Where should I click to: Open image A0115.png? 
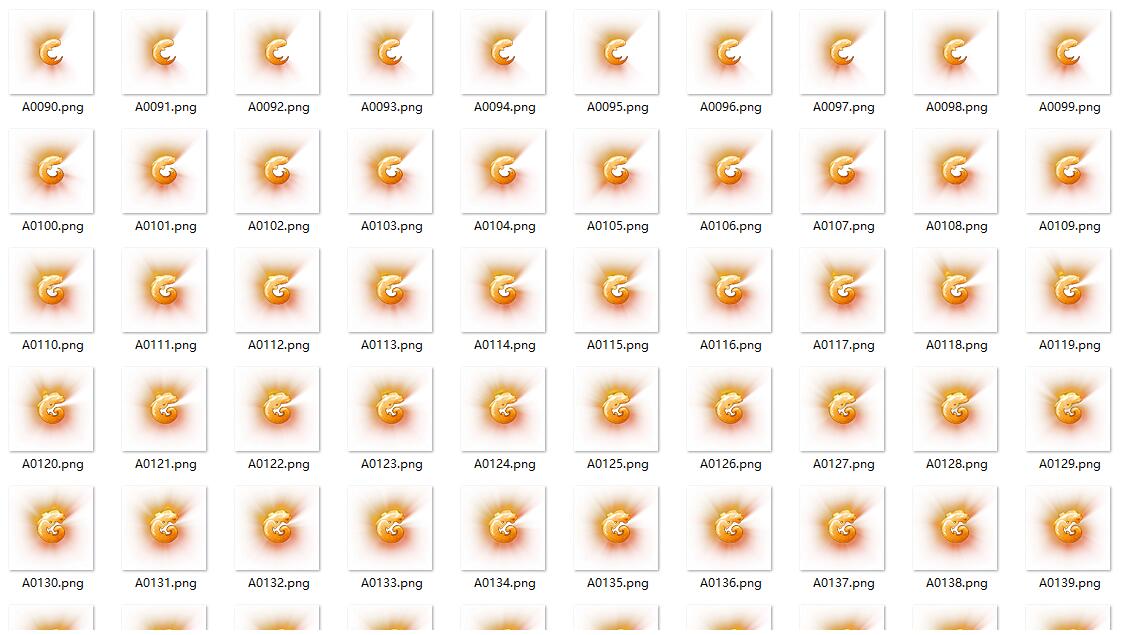(616, 290)
